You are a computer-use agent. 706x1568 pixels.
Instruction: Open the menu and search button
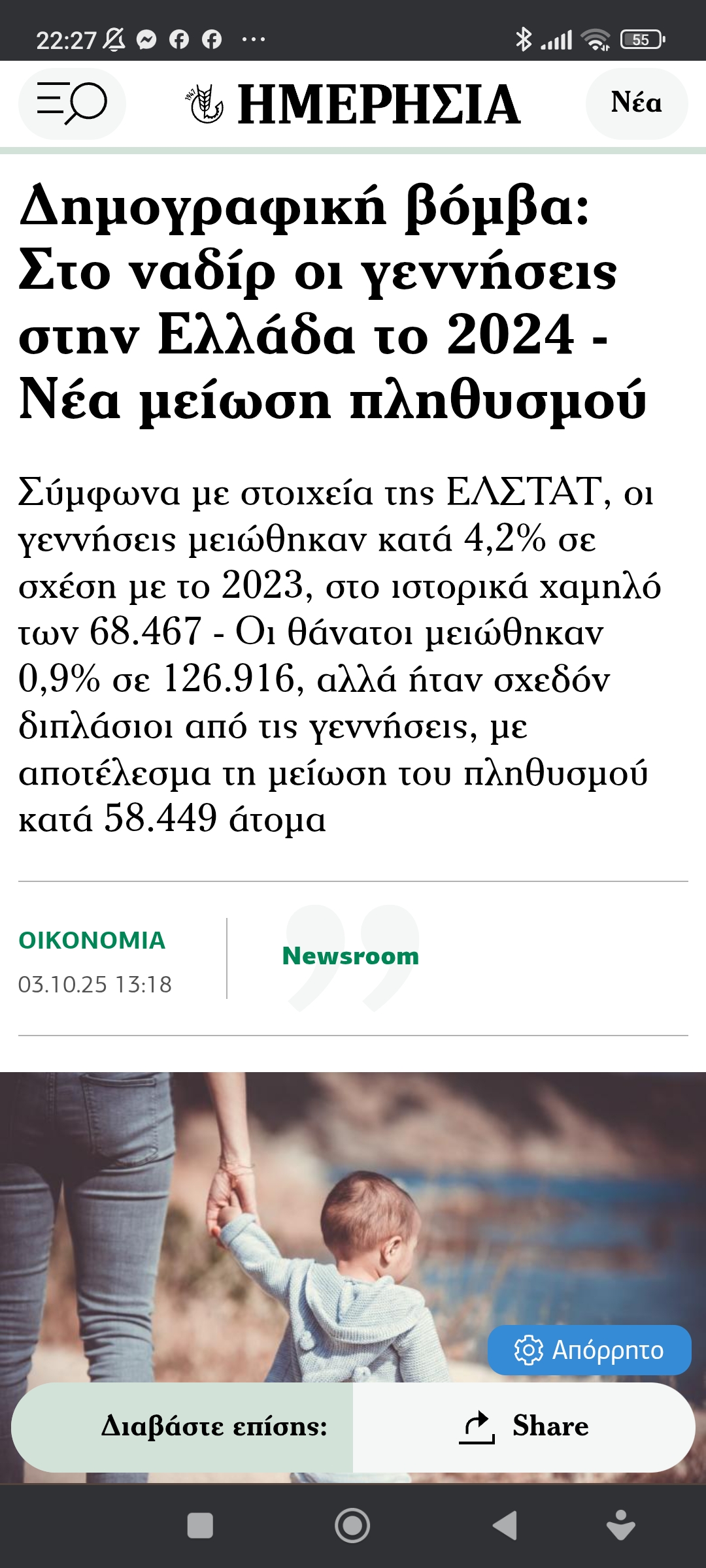pos(72,103)
